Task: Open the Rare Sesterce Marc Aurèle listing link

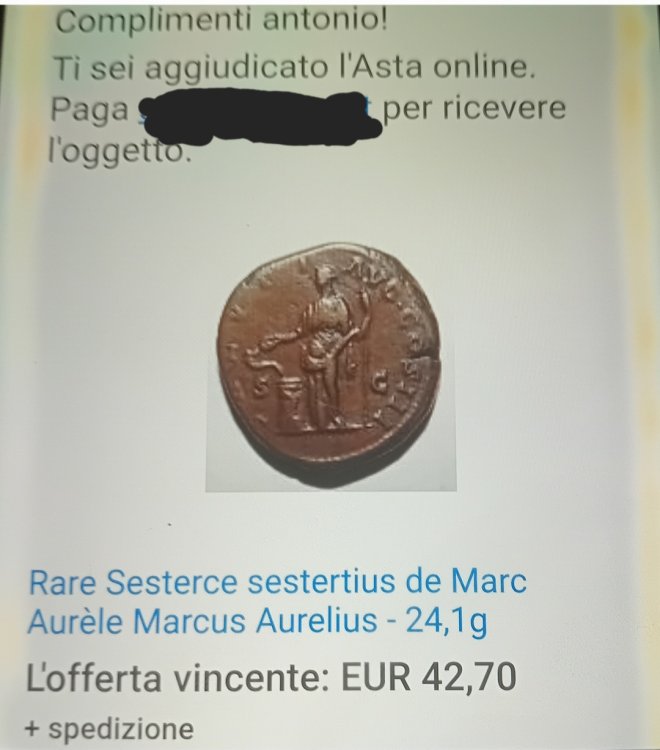Action: (277, 601)
